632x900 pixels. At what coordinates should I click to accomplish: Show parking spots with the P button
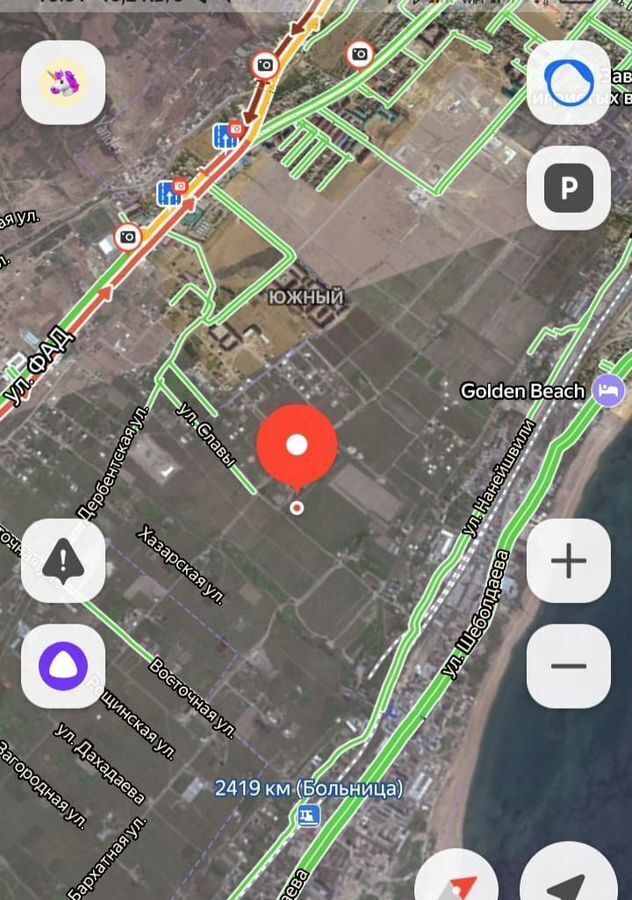coord(568,187)
